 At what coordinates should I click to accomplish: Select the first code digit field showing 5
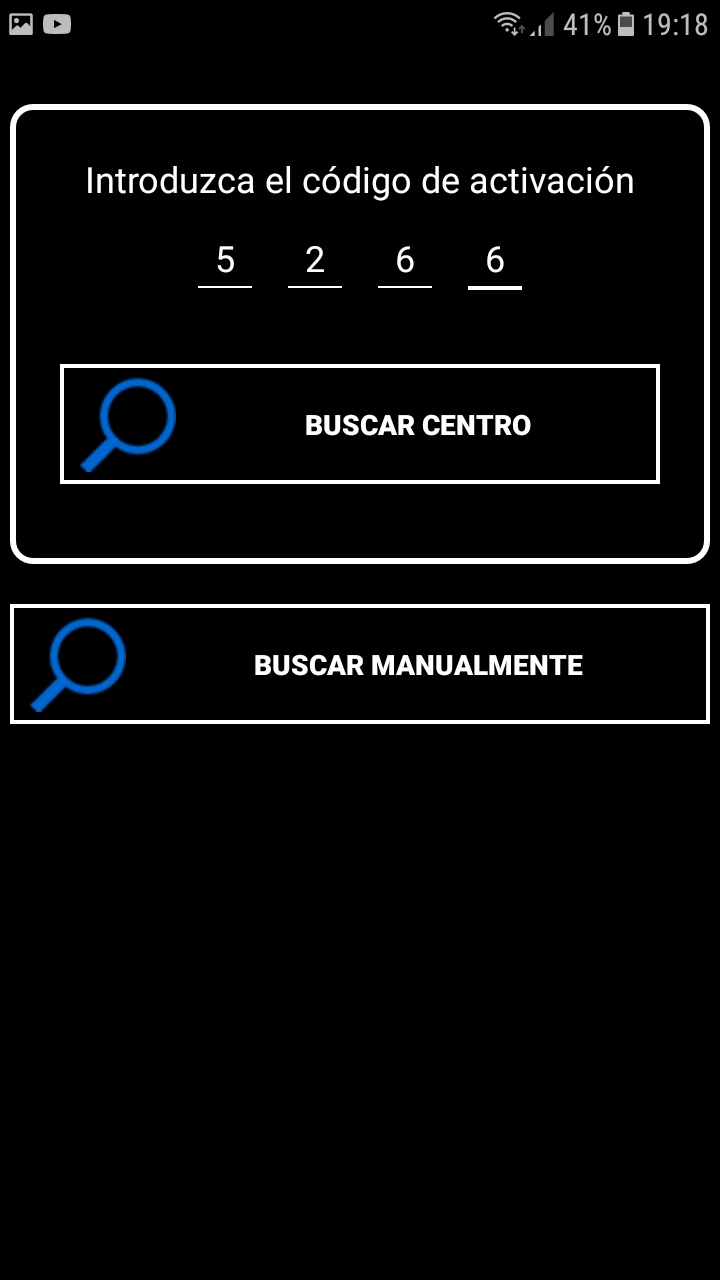coord(225,261)
